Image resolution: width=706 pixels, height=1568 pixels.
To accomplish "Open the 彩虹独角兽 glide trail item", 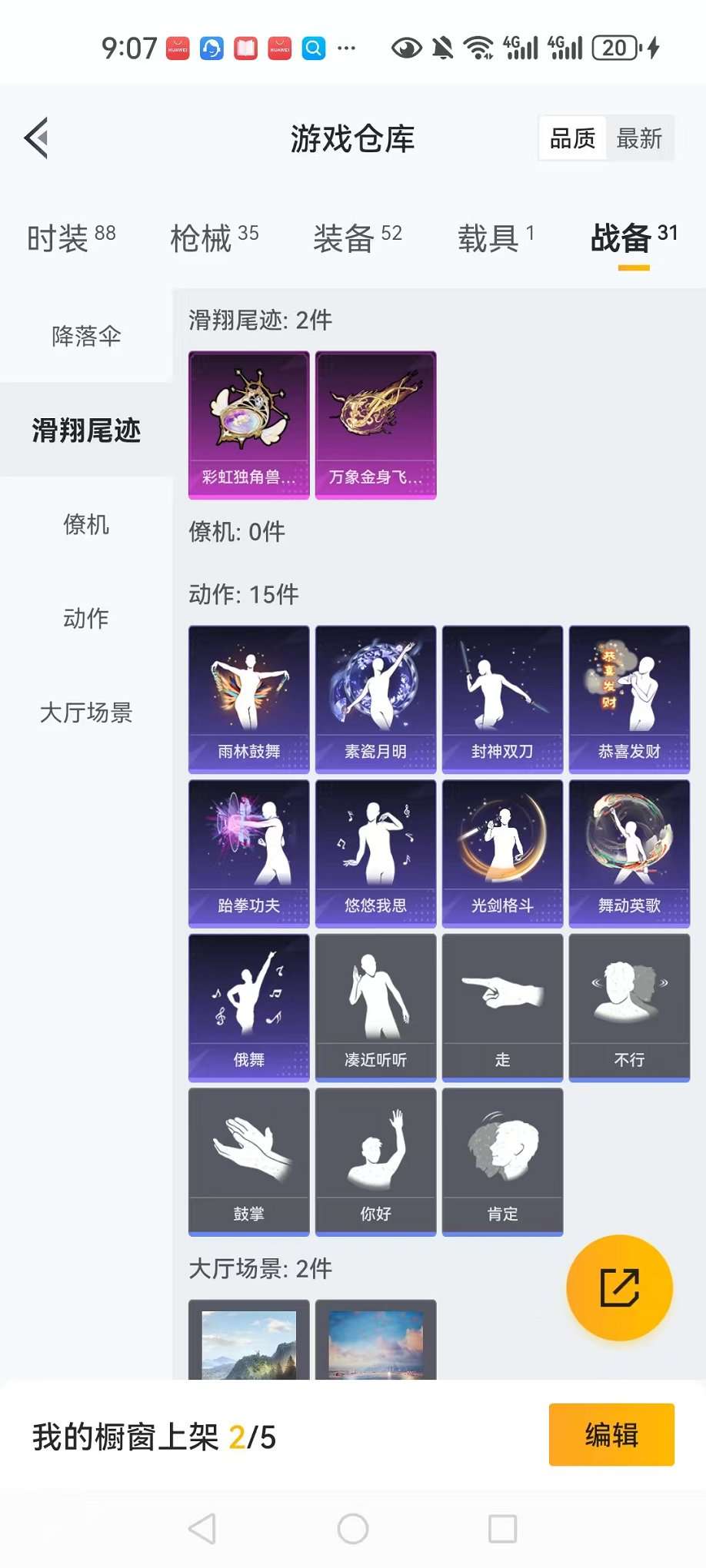I will [x=249, y=425].
